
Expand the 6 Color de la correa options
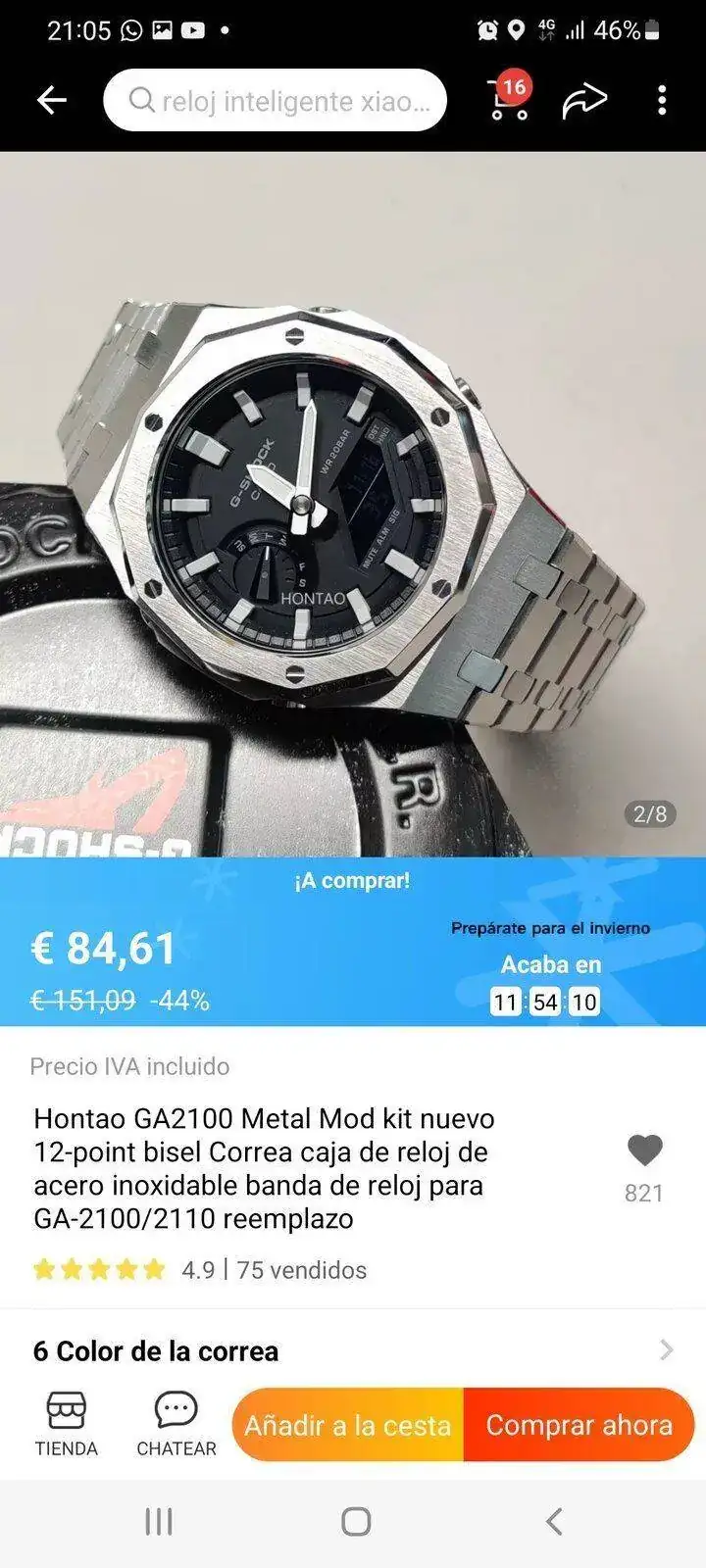click(x=353, y=1350)
